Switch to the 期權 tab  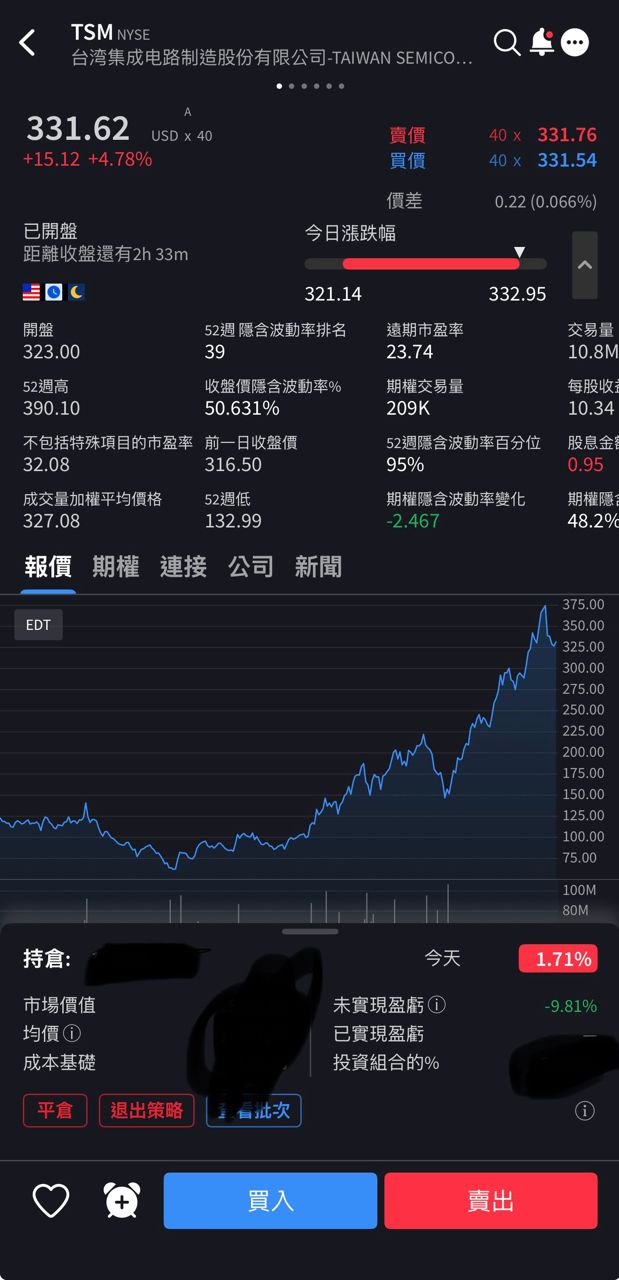pos(115,567)
